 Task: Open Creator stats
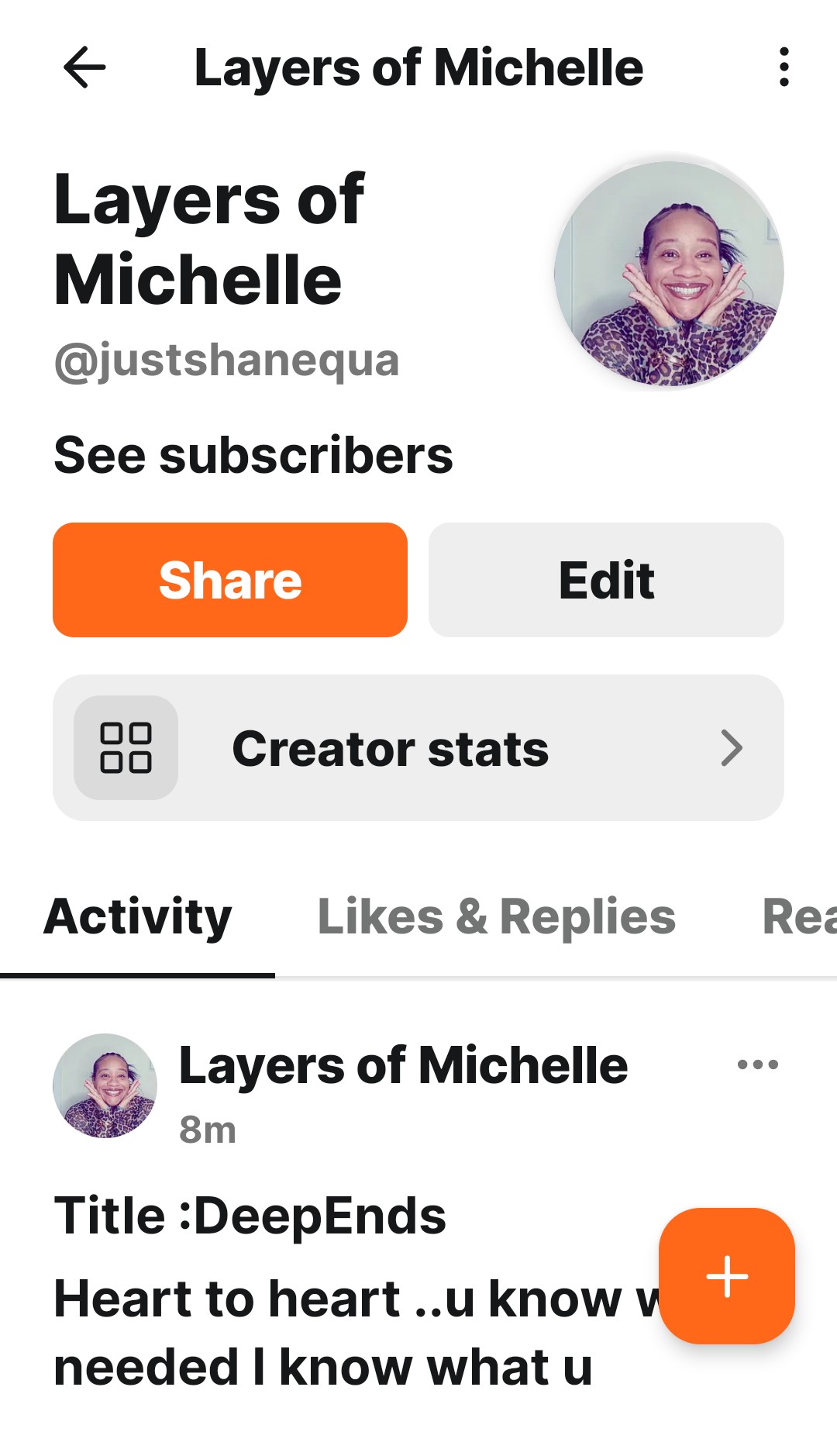pos(418,748)
